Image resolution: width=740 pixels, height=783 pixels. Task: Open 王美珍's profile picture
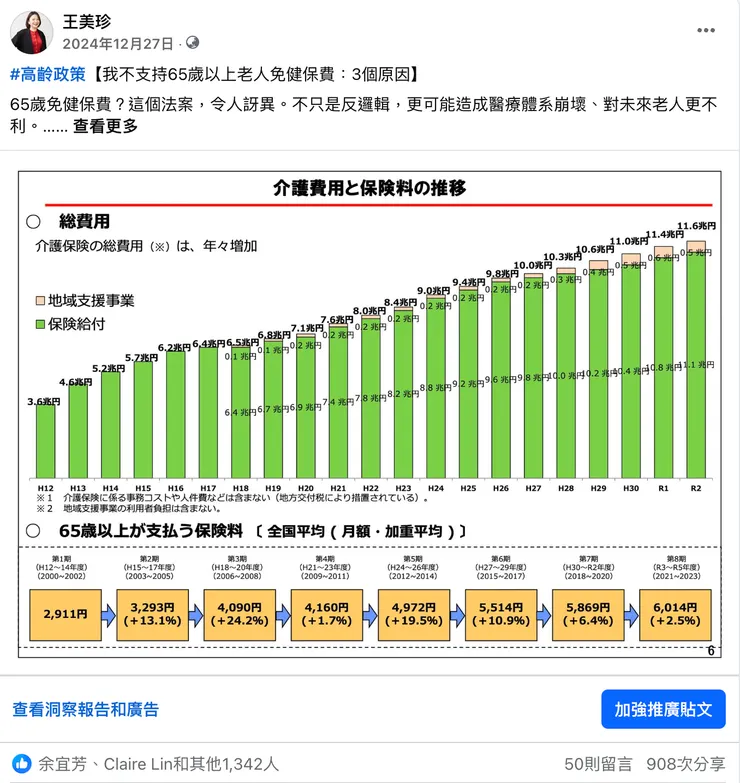32,32
